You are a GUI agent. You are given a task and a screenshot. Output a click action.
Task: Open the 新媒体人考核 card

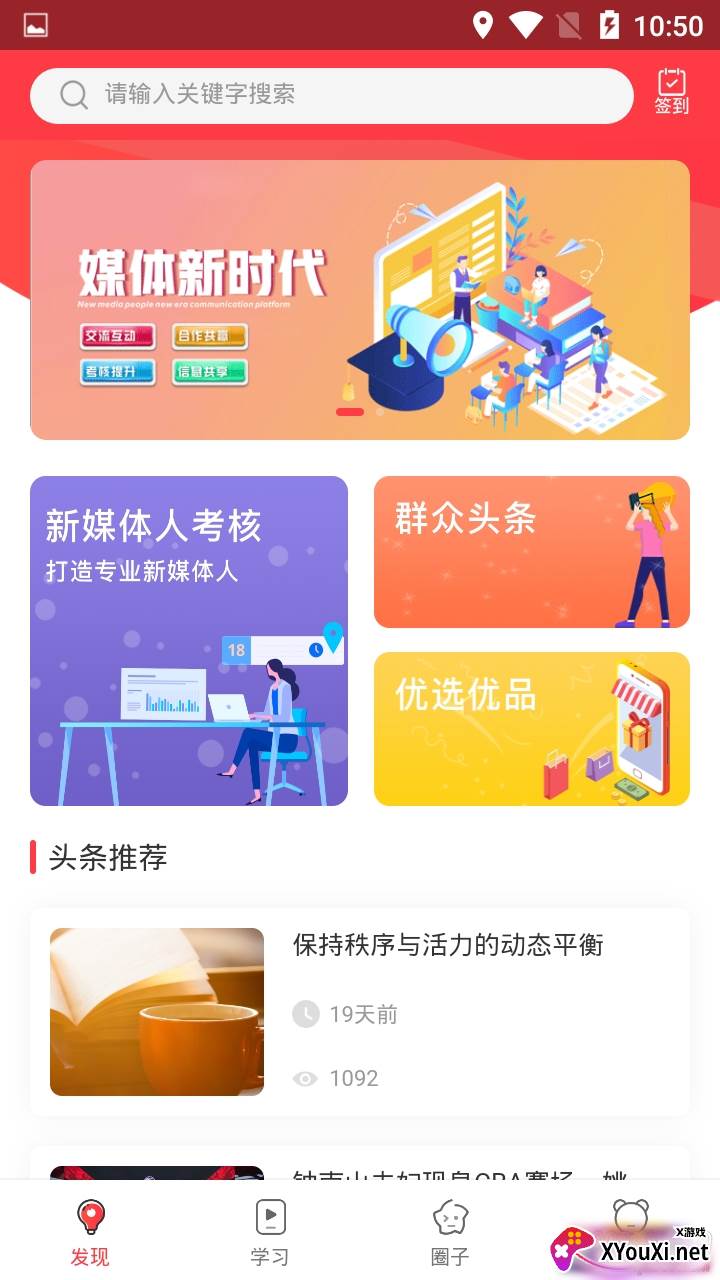click(x=189, y=640)
